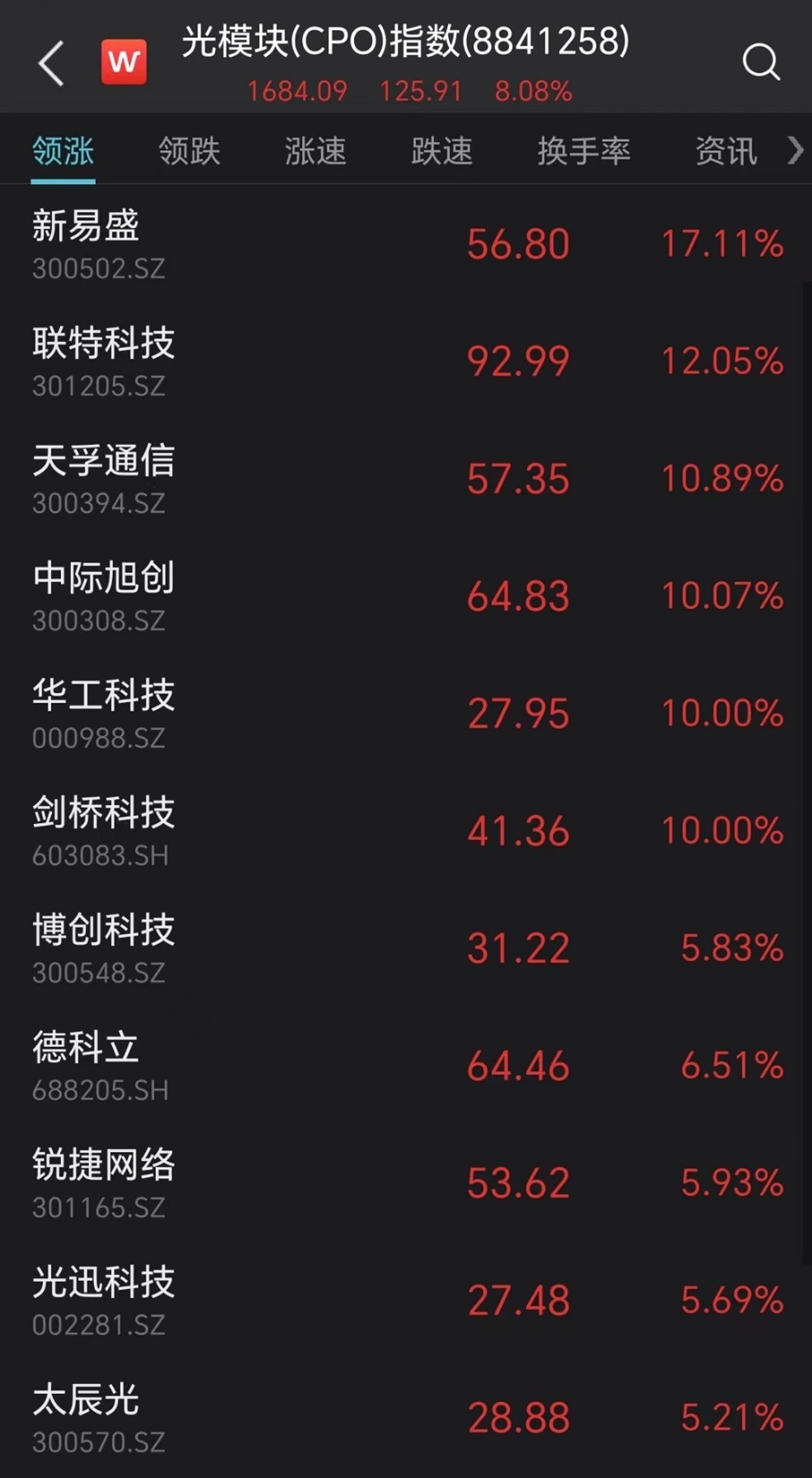Switch to the 资讯 tab

726,151
